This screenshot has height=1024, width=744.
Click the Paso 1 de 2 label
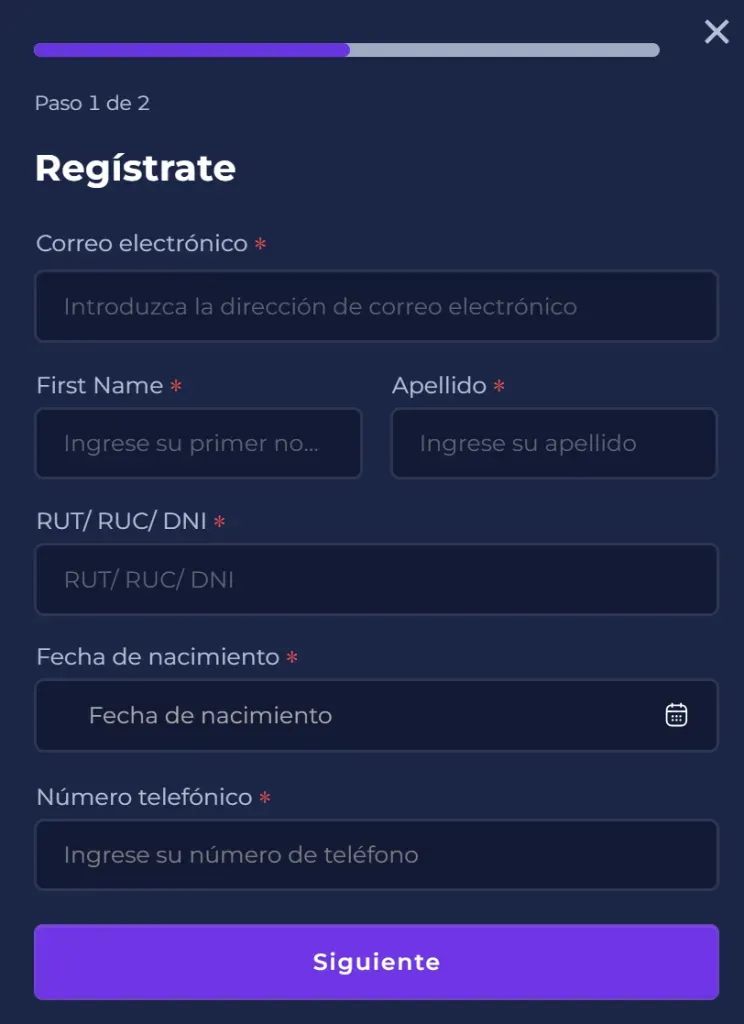[92, 102]
